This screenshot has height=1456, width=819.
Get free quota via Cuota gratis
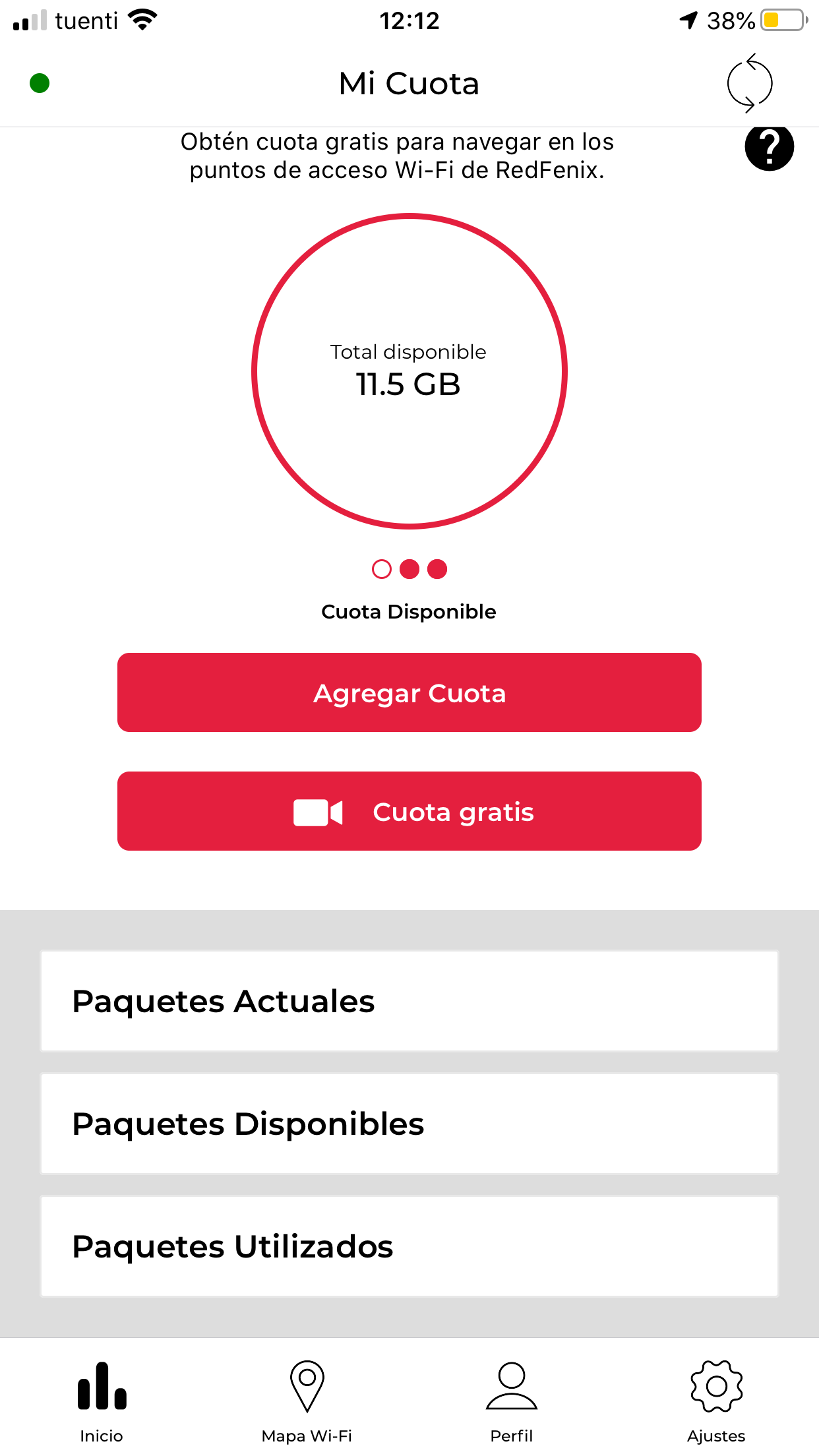409,811
